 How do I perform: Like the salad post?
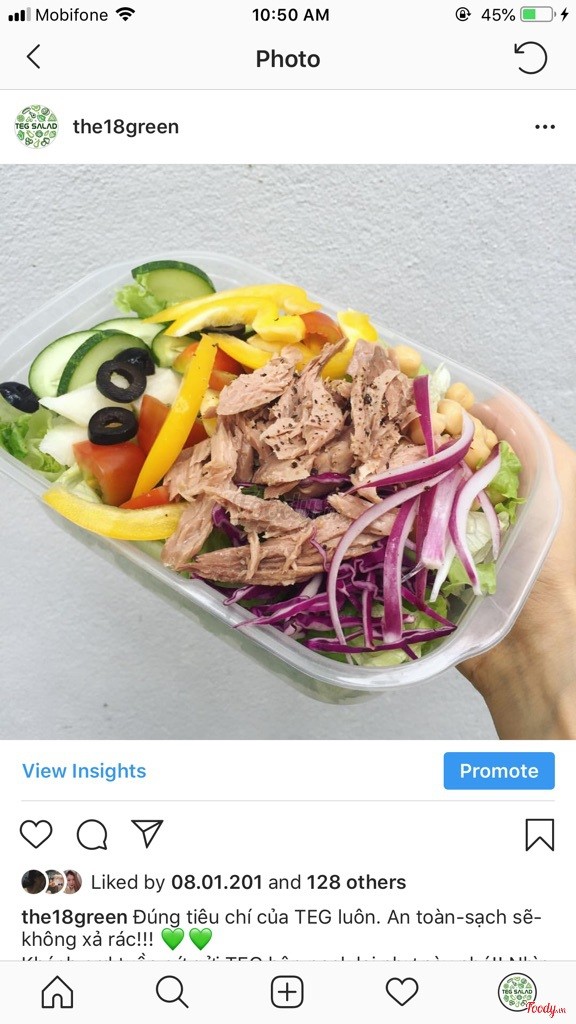tap(36, 834)
